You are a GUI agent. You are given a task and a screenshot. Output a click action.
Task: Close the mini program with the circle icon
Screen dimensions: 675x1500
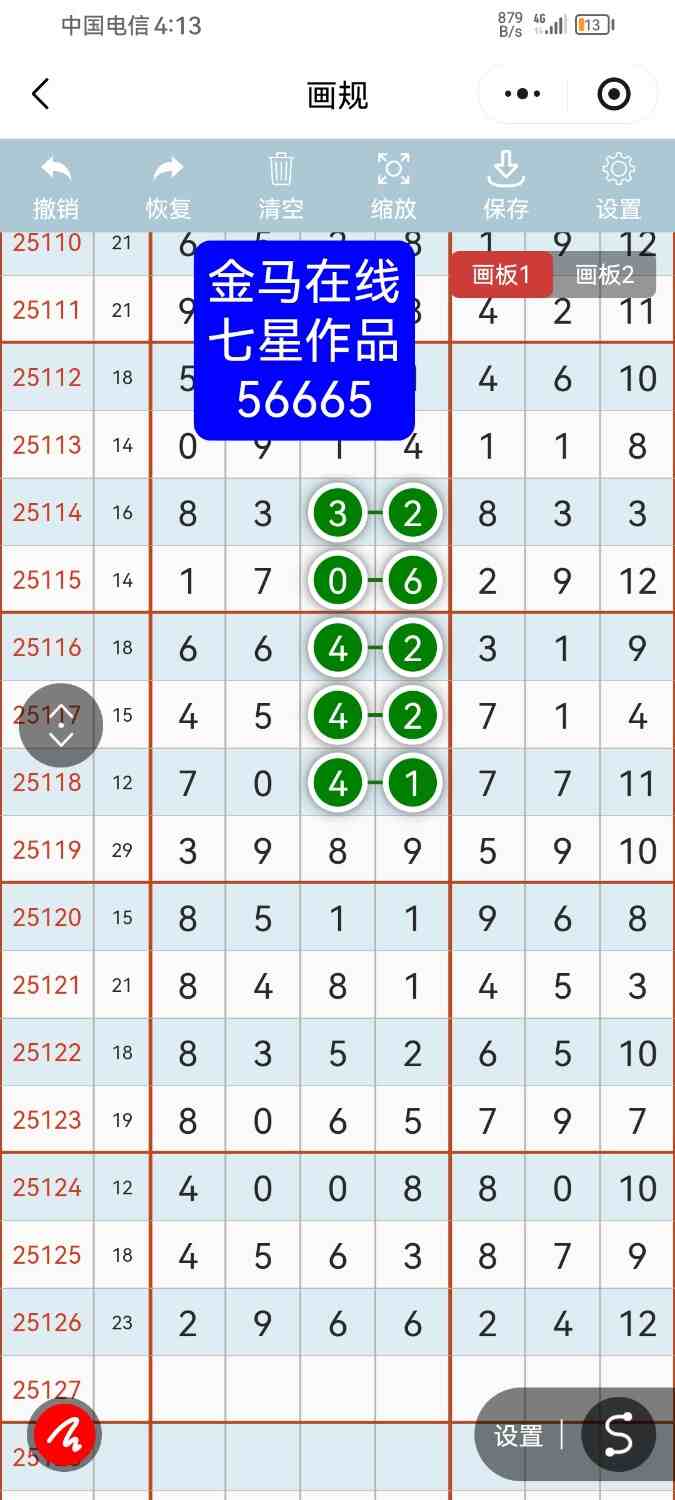(613, 95)
